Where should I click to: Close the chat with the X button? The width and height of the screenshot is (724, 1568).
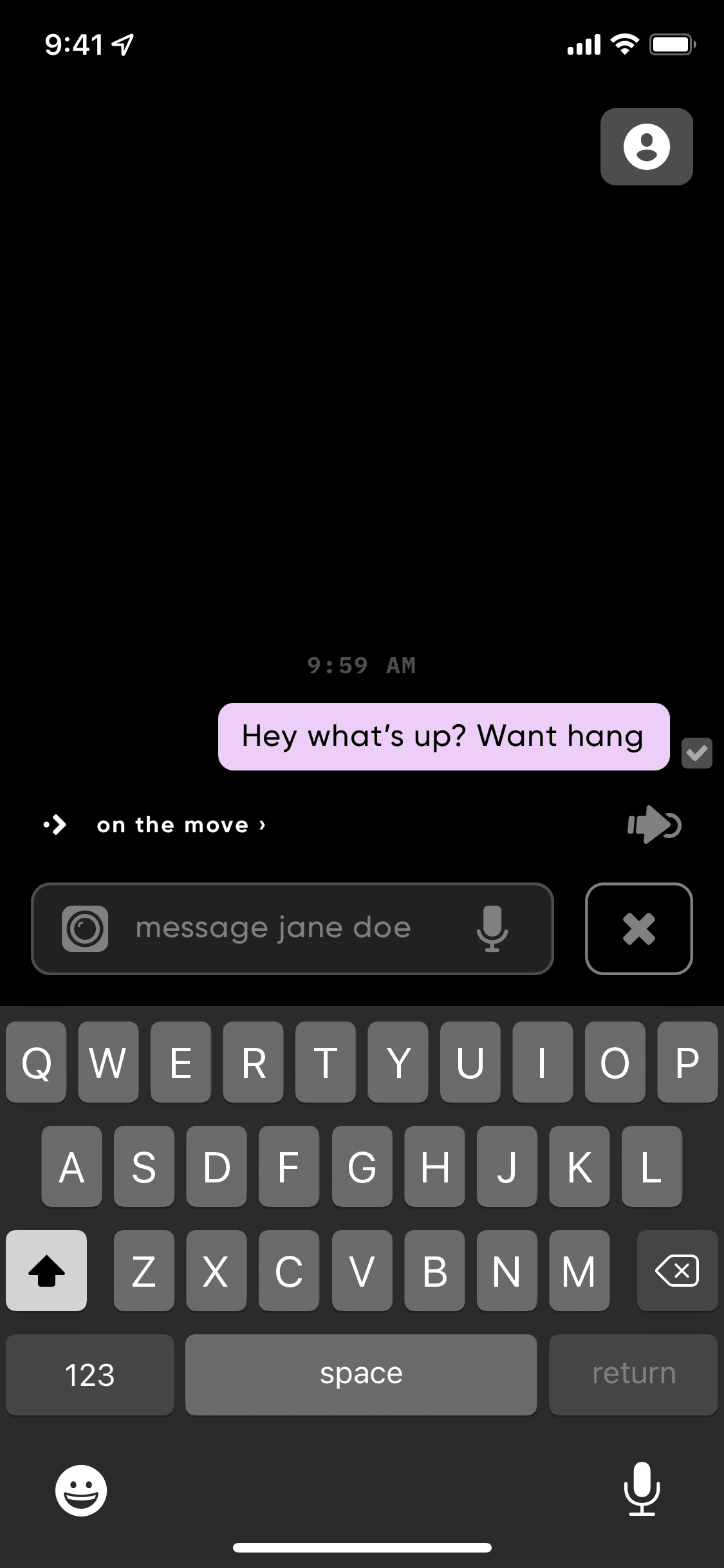click(638, 929)
